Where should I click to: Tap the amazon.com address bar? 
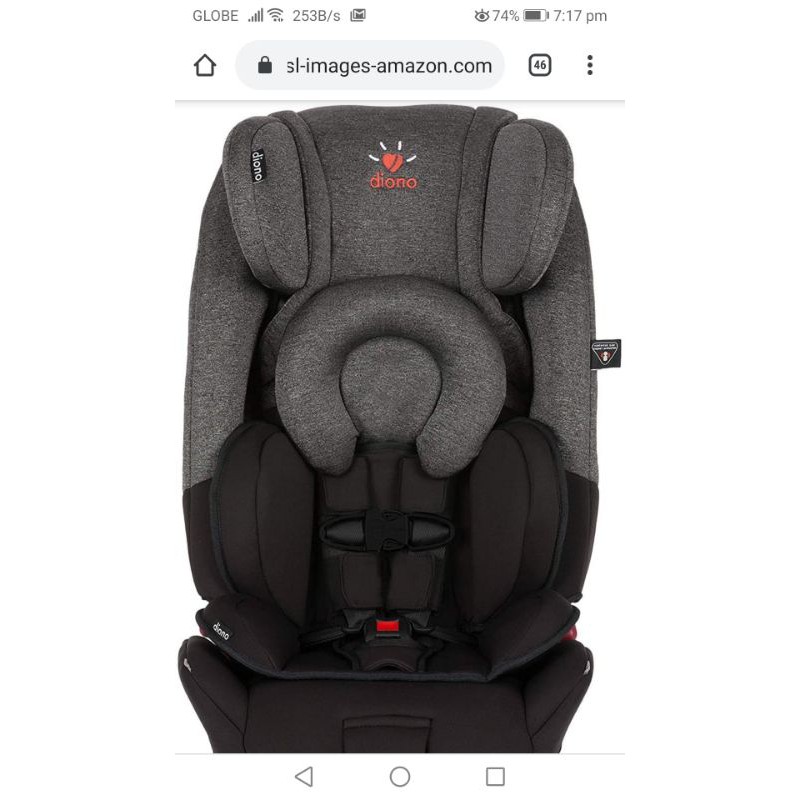370,65
